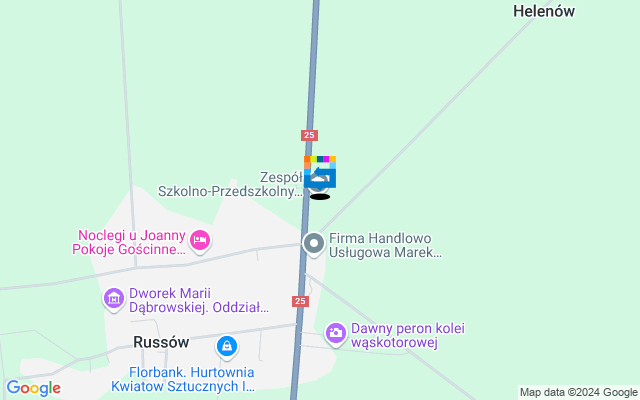Viewport: 640px width, 400px height.
Task: Open the Google logo link
Action: tap(33, 388)
